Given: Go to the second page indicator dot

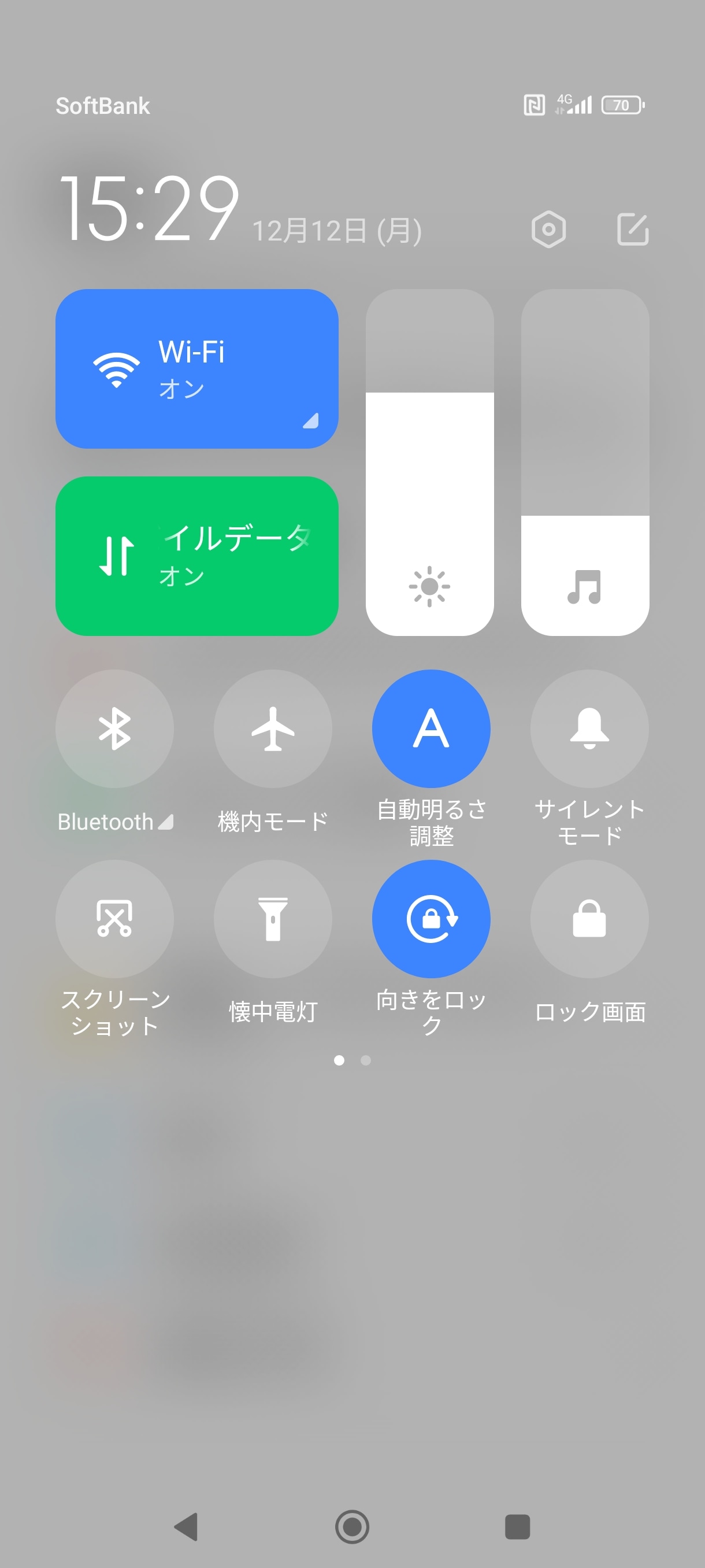Looking at the screenshot, I should pos(366,1060).
